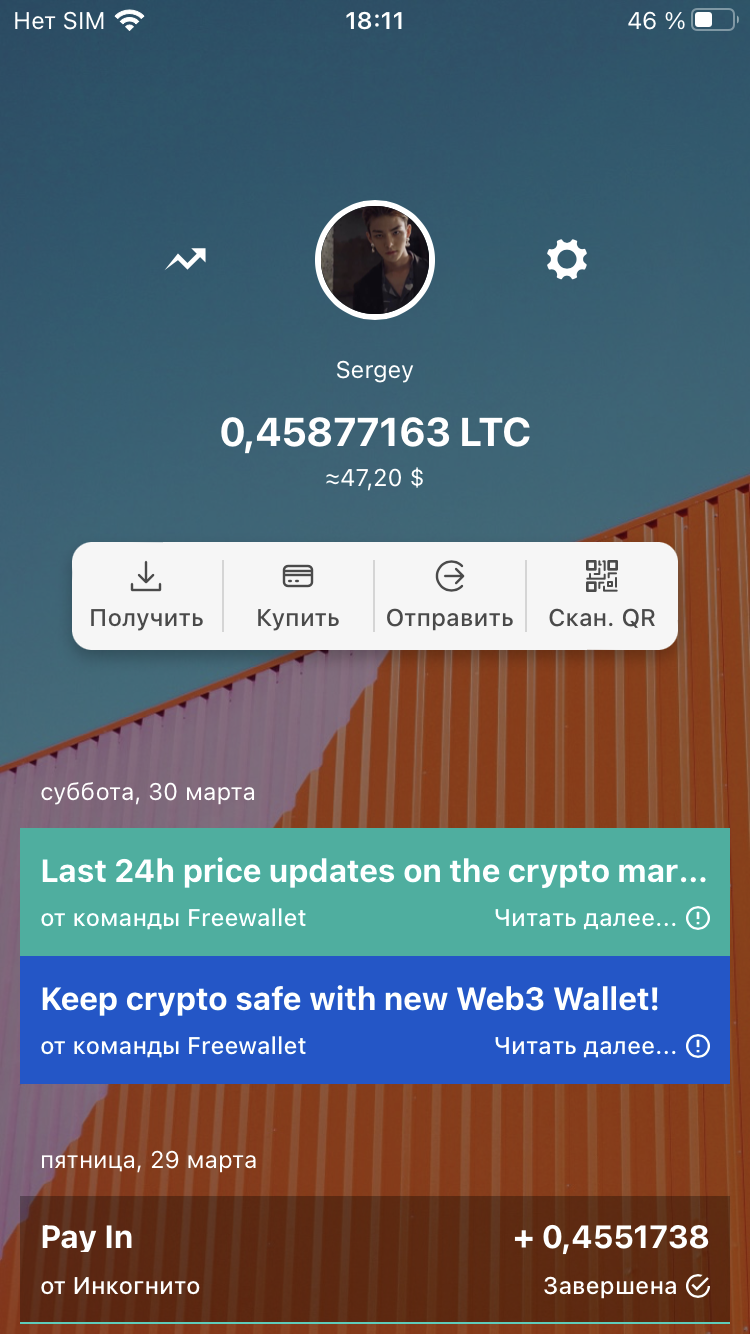Tap Sergey's profile avatar

[x=375, y=259]
